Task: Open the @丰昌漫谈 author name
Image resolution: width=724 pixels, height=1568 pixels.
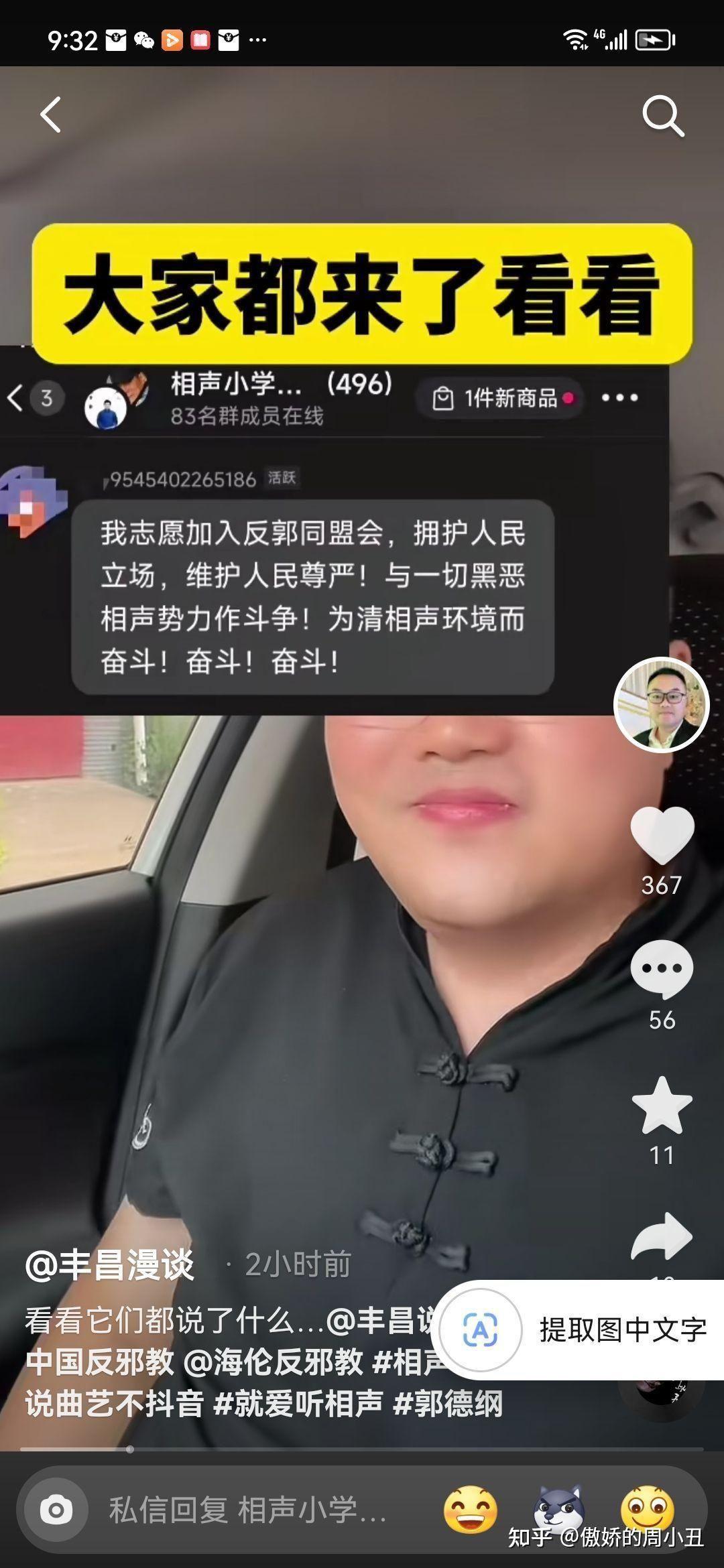Action: (x=110, y=1265)
